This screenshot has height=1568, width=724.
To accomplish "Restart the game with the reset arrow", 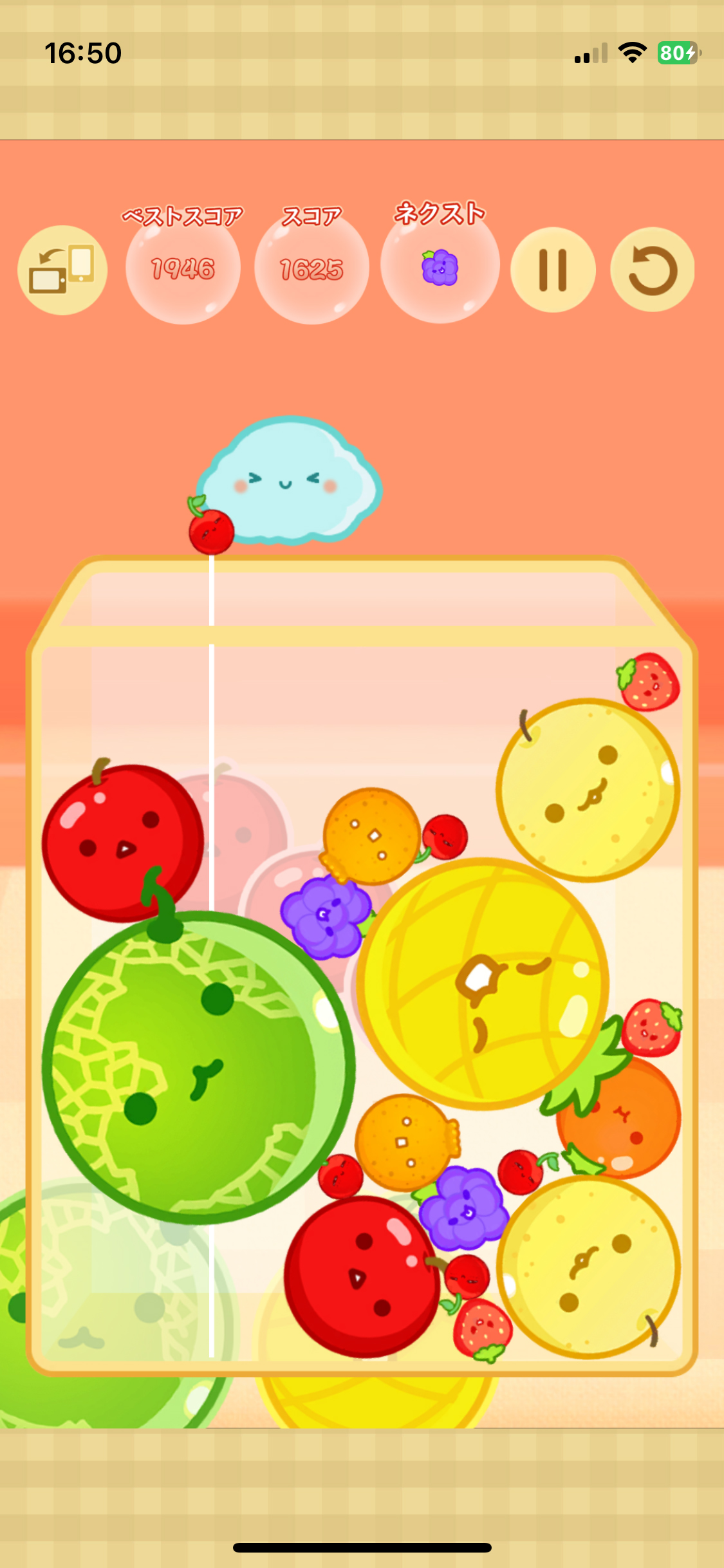I will [x=652, y=270].
